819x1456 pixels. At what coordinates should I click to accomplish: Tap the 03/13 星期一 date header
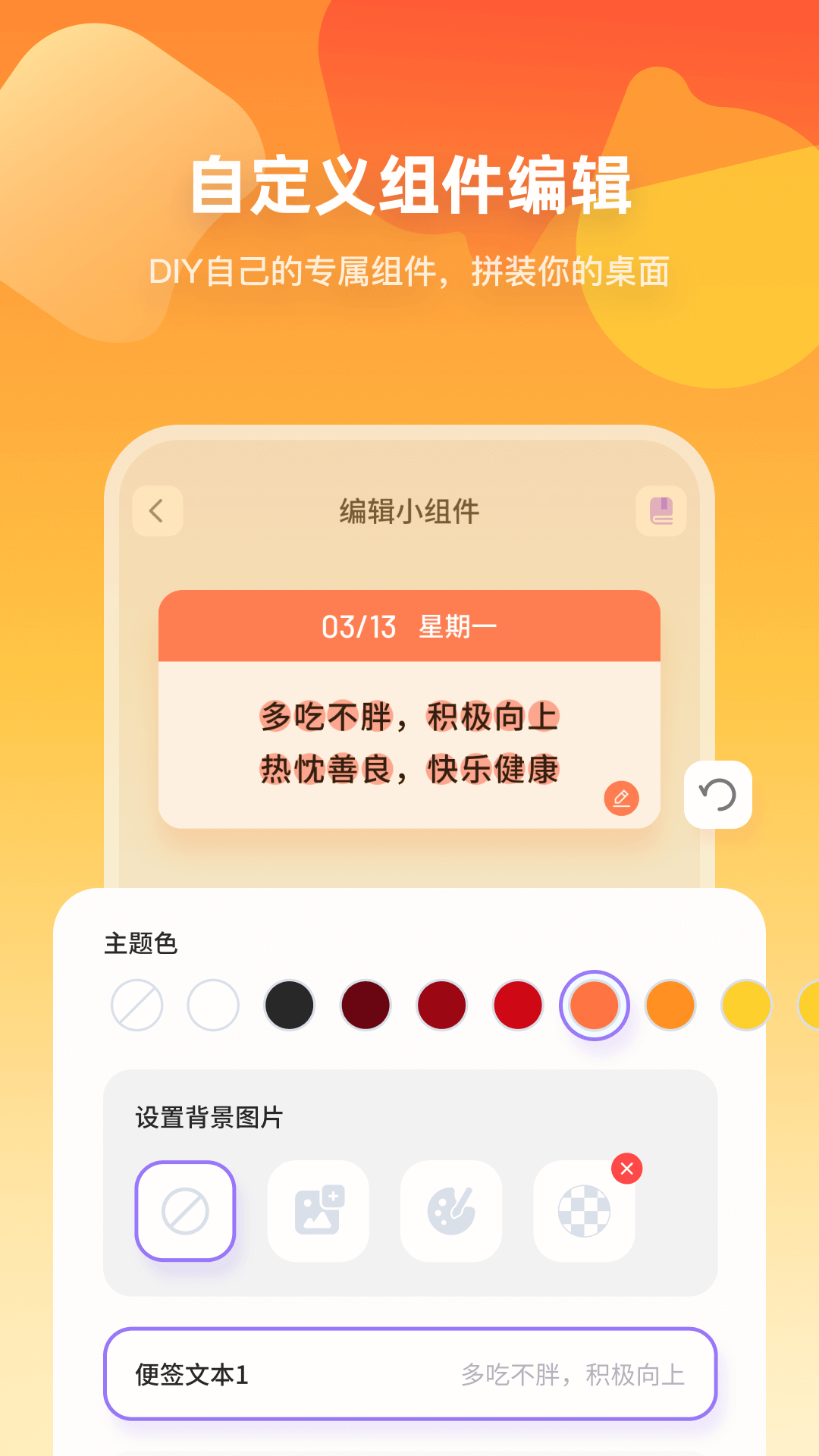[x=409, y=627]
